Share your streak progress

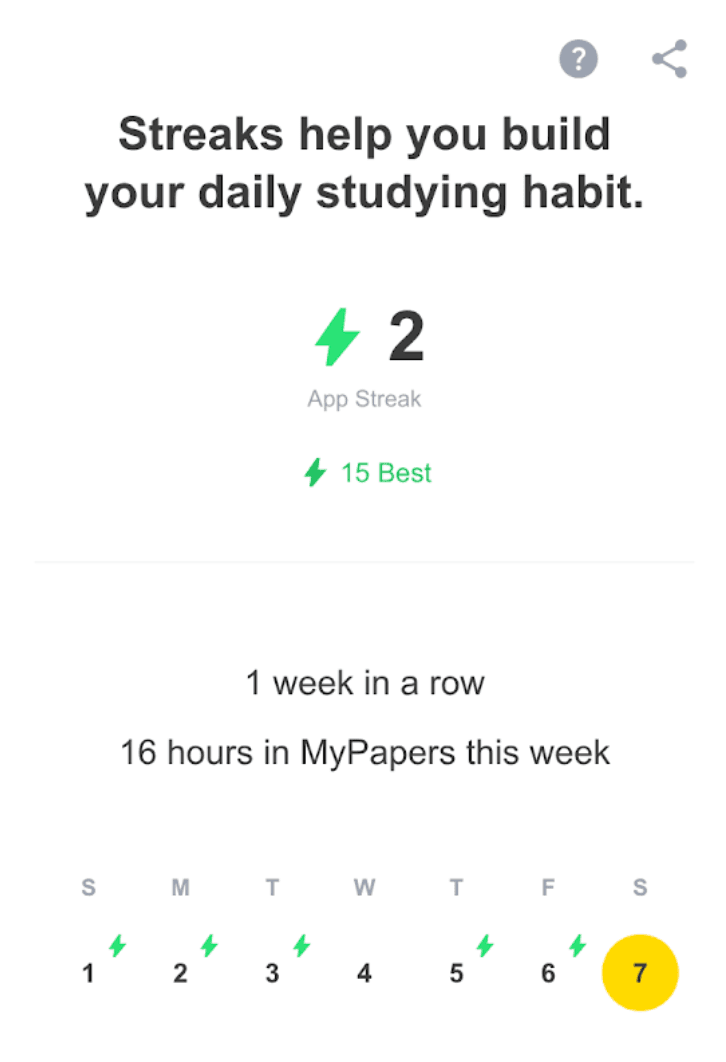tap(669, 59)
